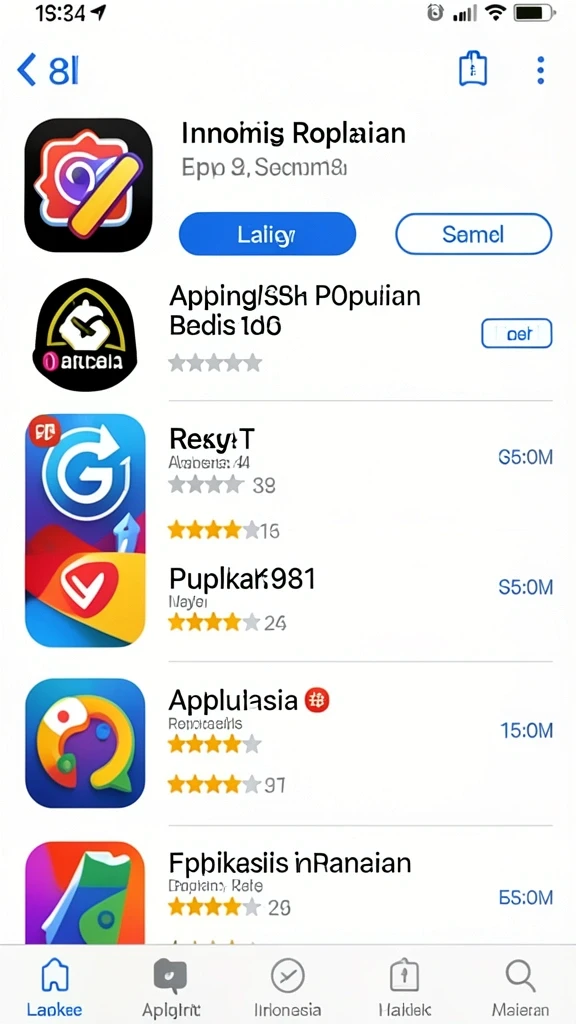Tap the small button beside Apping/SSh Populian
The width and height of the screenshot is (576, 1024).
point(517,334)
